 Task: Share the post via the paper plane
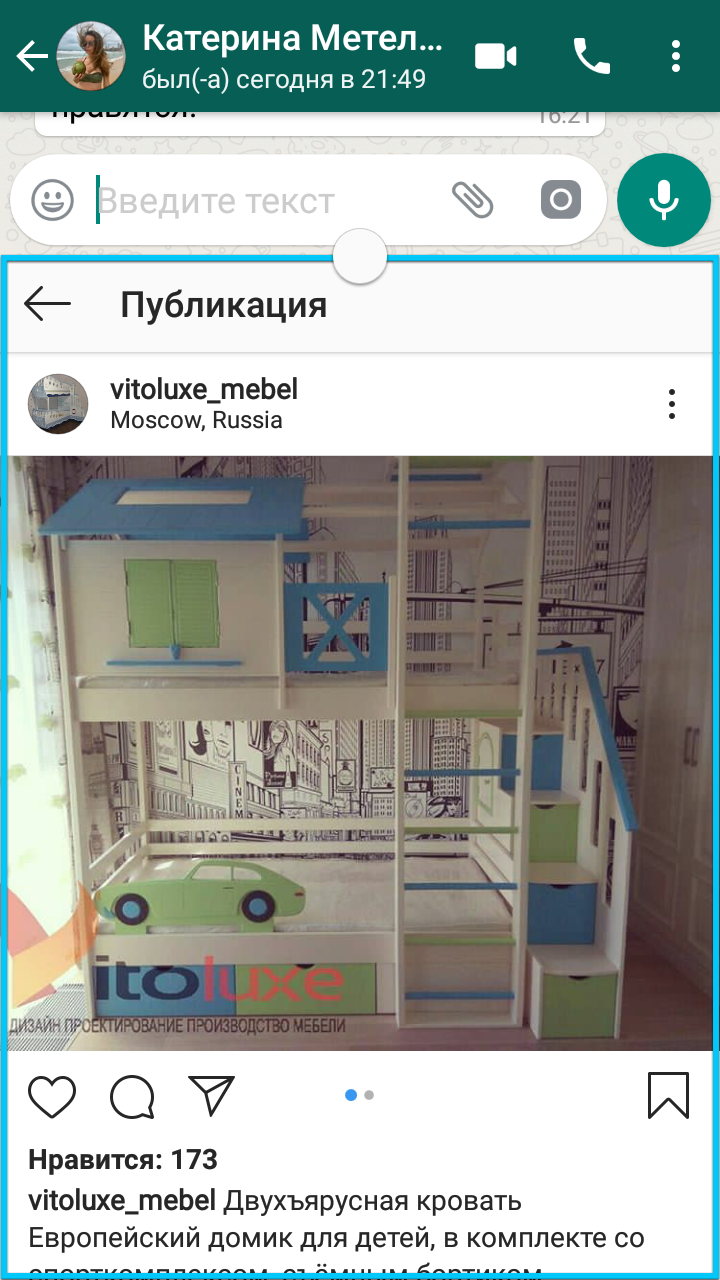[x=211, y=1096]
